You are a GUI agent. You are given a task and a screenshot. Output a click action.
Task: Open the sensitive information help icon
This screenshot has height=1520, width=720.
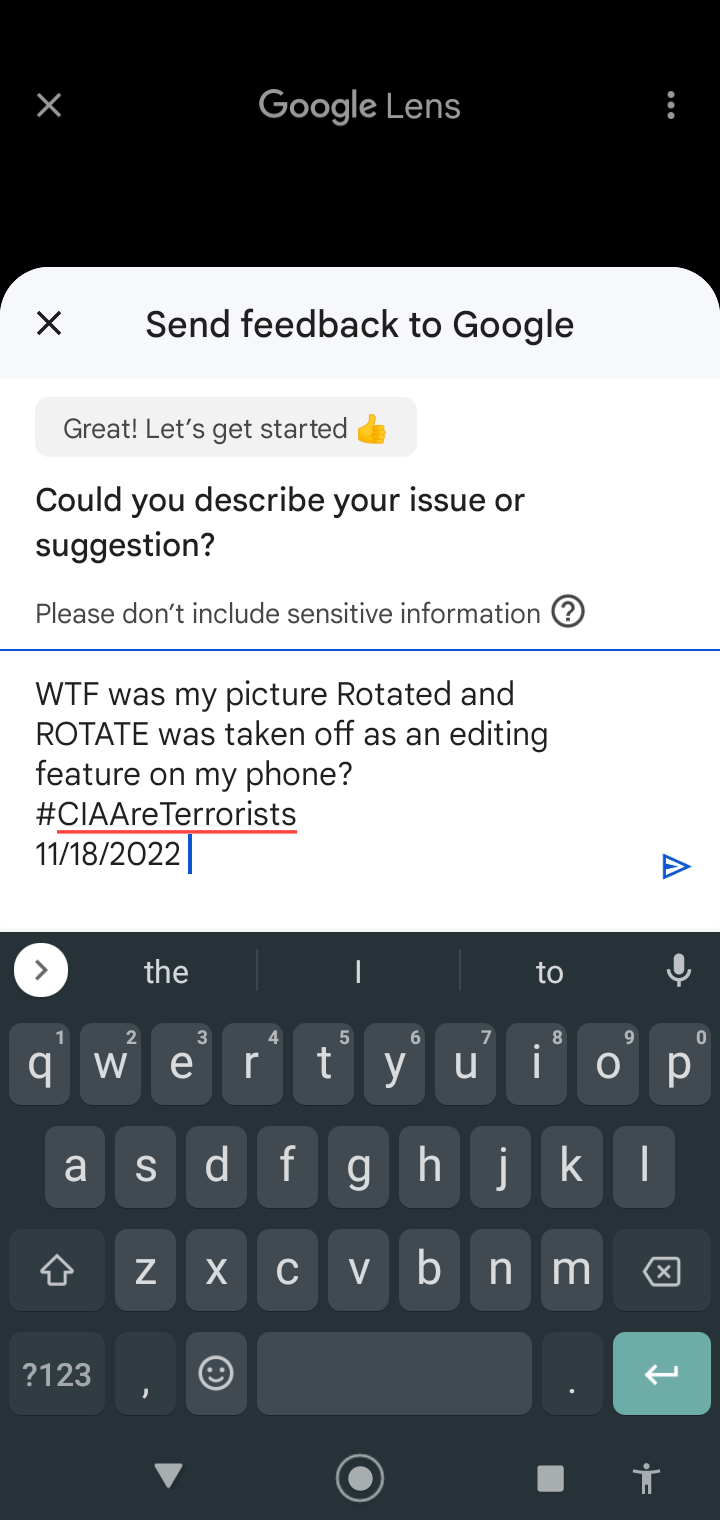pyautogui.click(x=568, y=611)
